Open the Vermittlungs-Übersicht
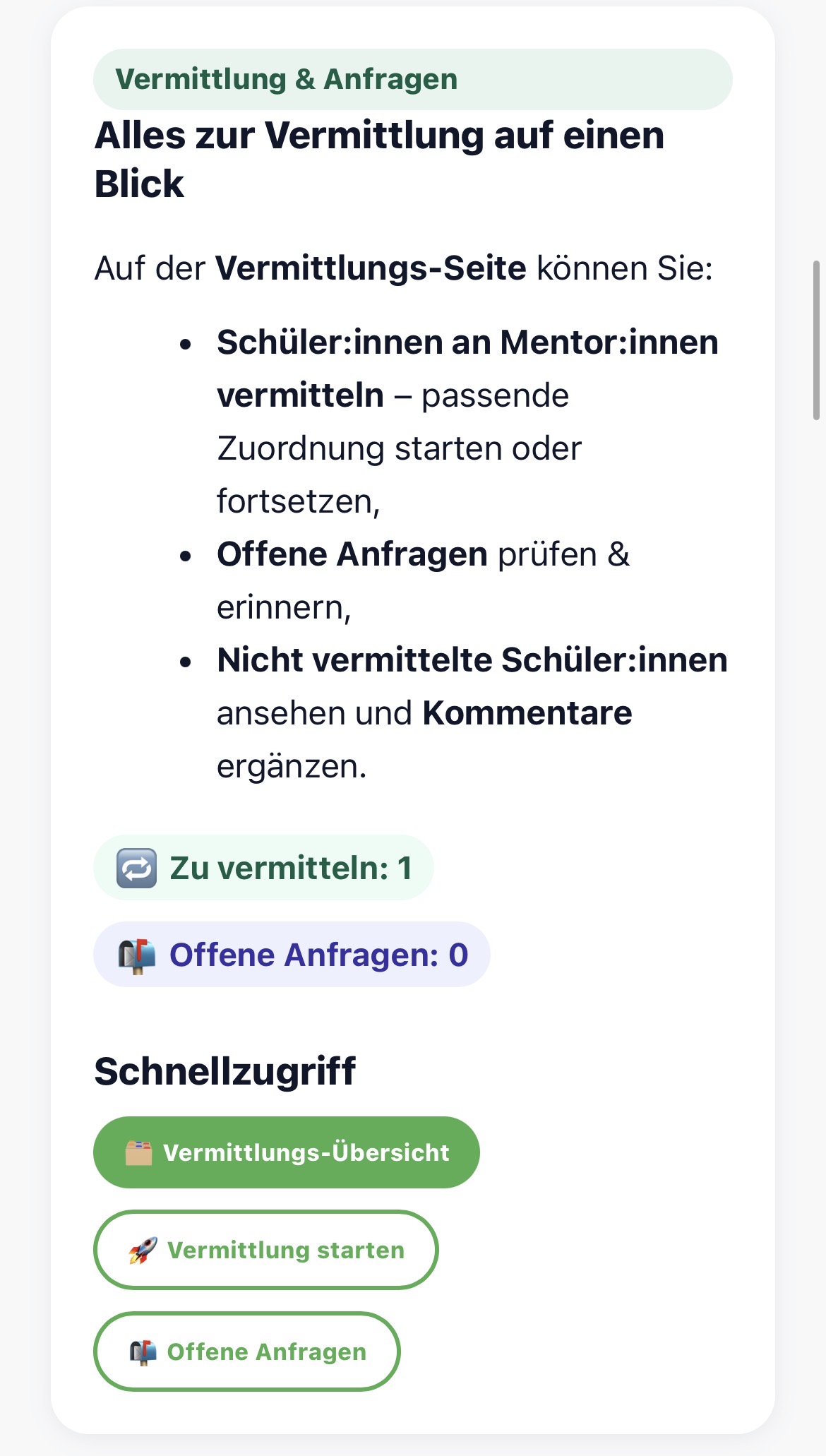Screen dimensions: 826x1456 click(x=286, y=1151)
